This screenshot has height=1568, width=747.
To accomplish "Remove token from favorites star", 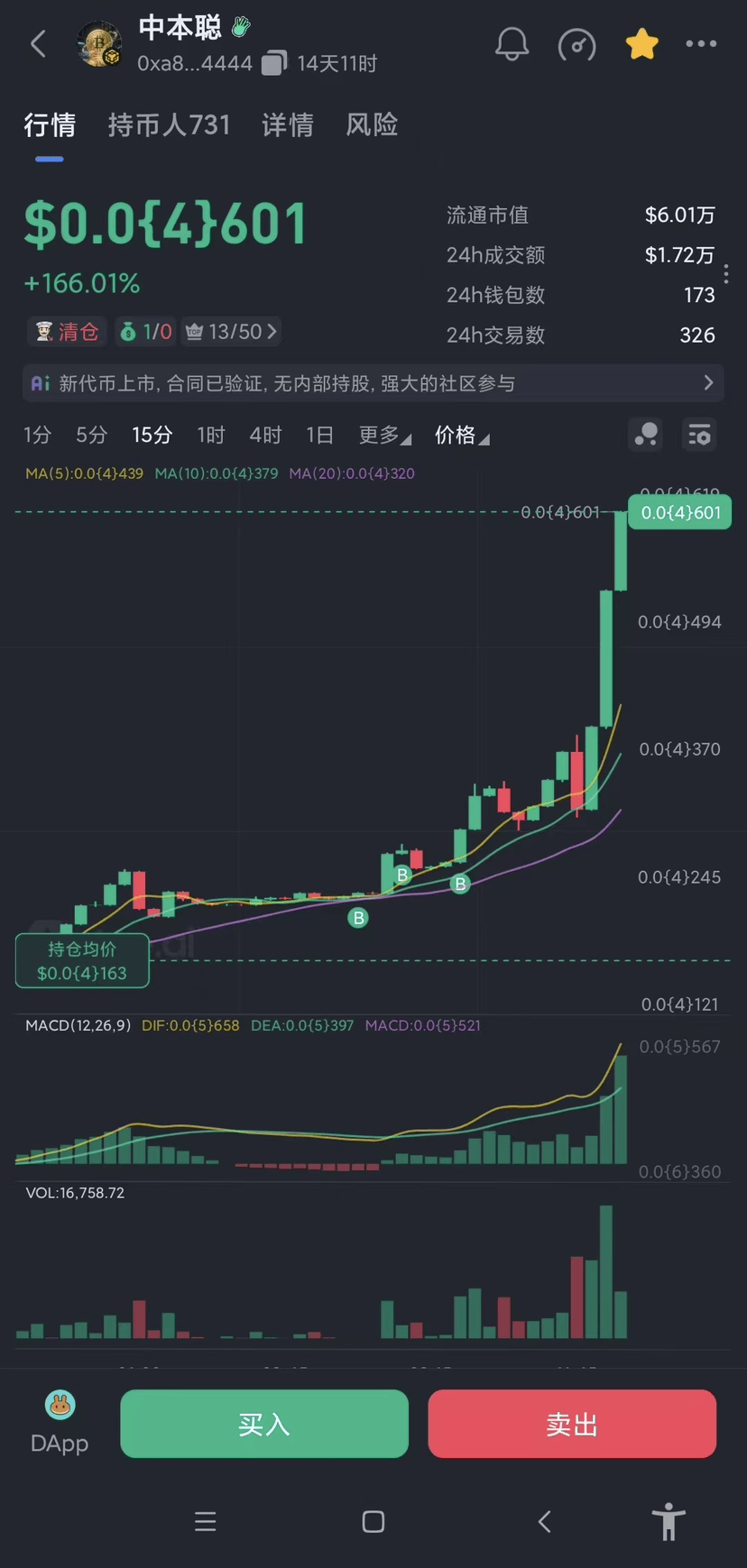I will [x=641, y=43].
